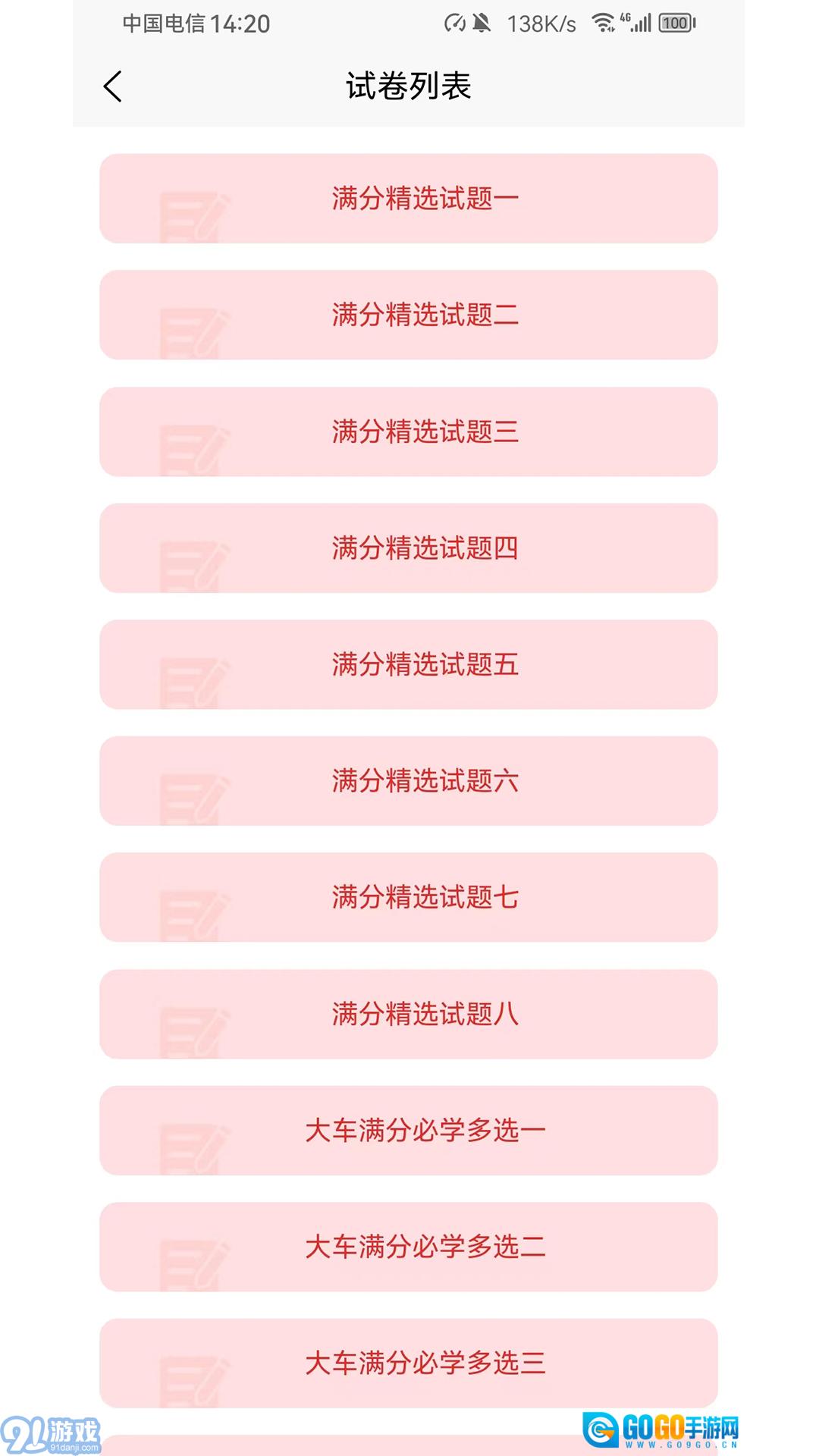Open 满分精选试题四
The image size is (819, 1456).
tap(409, 548)
